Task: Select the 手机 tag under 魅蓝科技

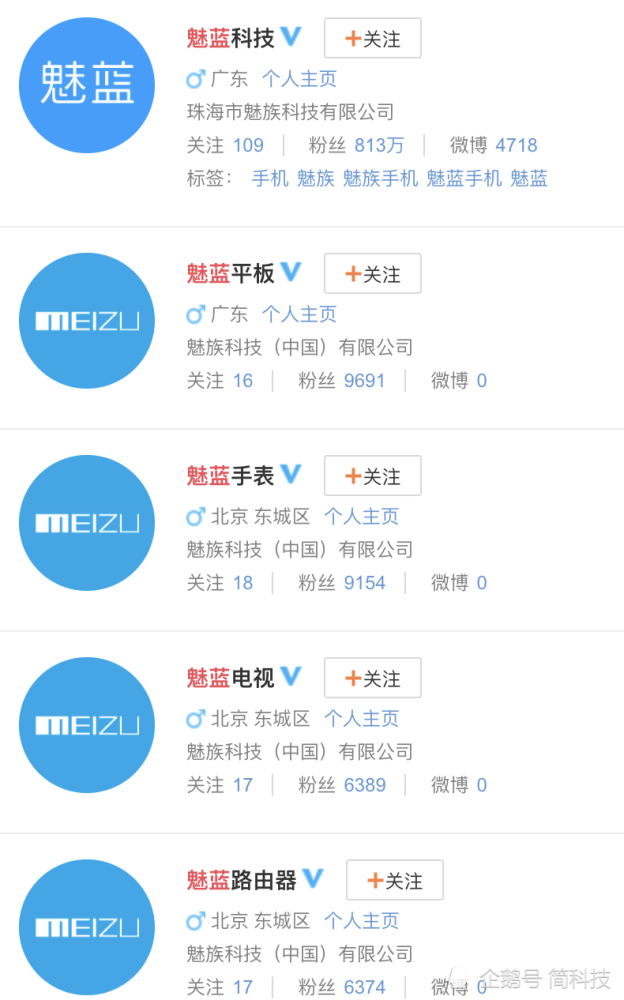Action: pos(270,179)
